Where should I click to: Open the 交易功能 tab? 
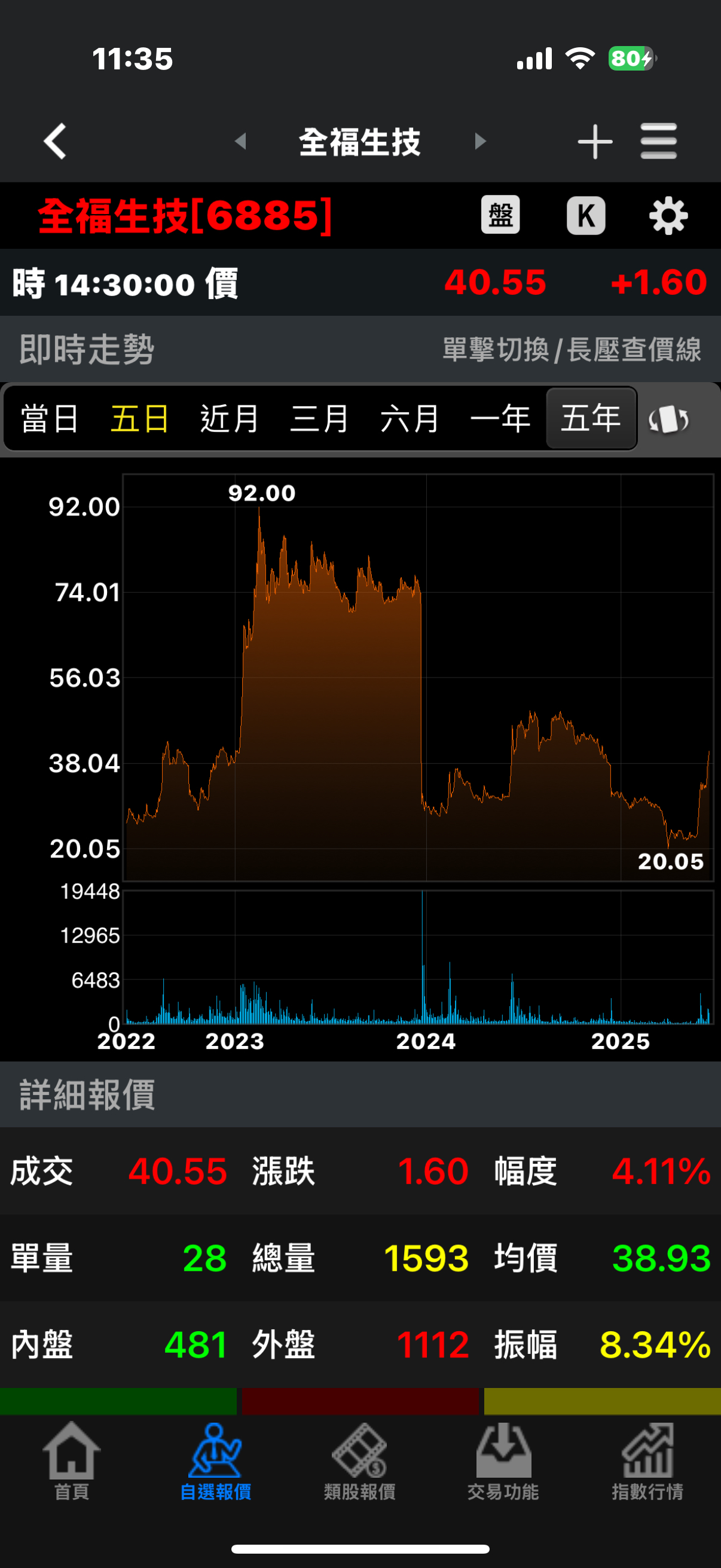click(503, 1461)
